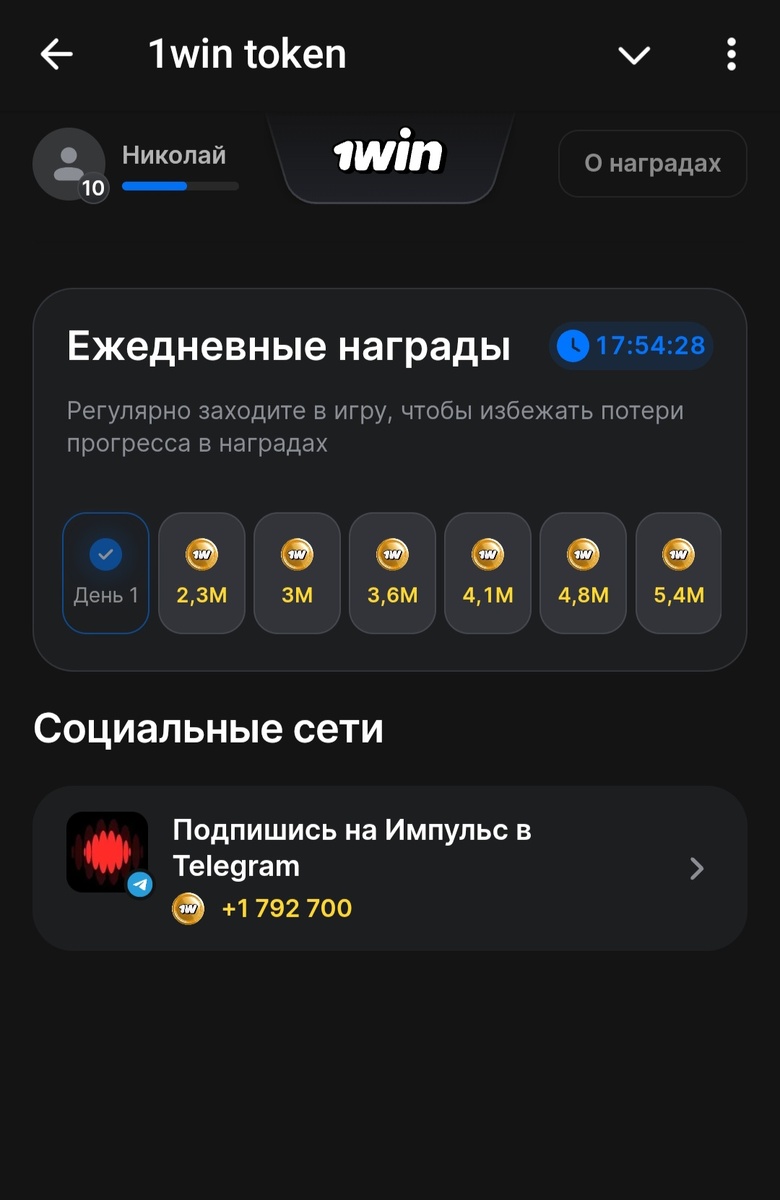
Task: Mark the 4,1M reward as claimed
Action: [x=487, y=572]
